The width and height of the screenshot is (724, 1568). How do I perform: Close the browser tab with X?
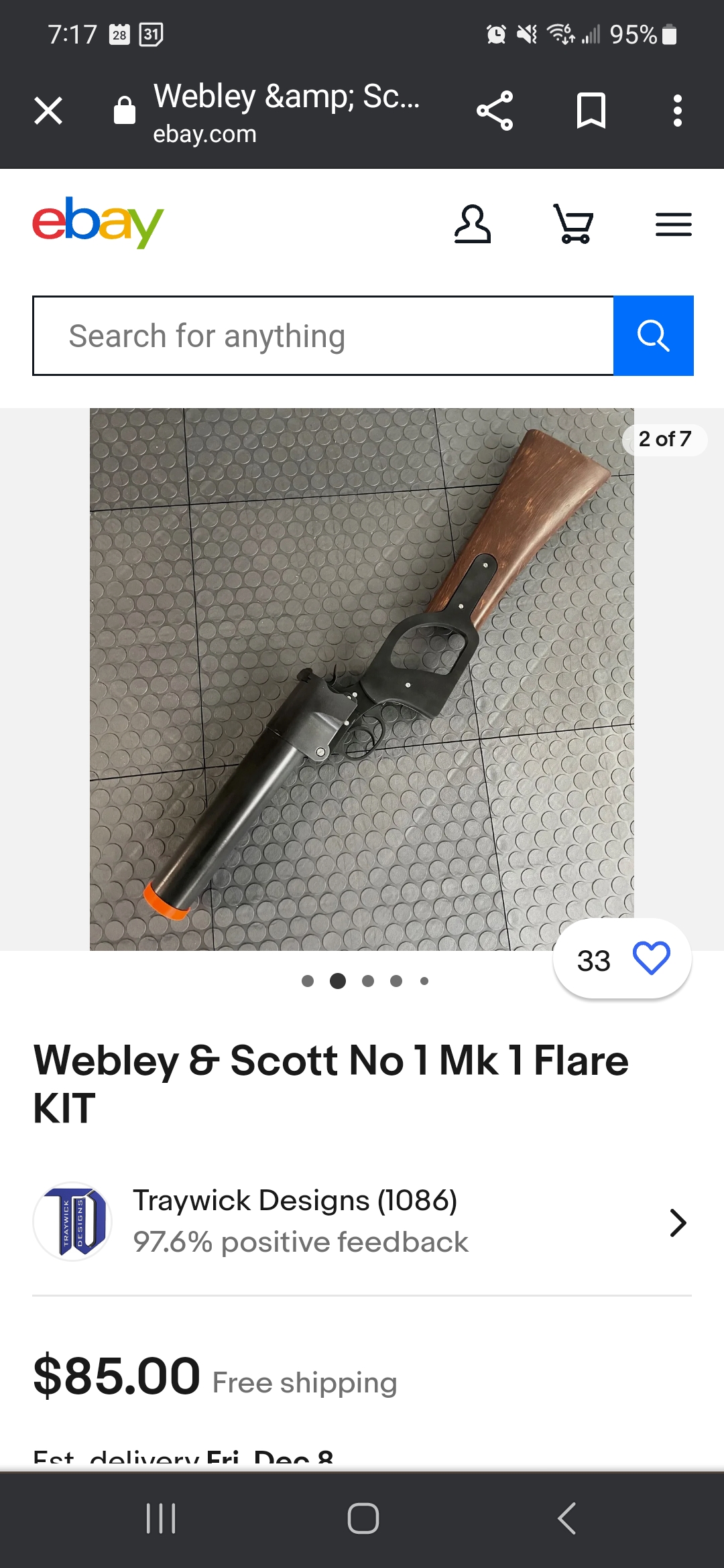tap(48, 111)
